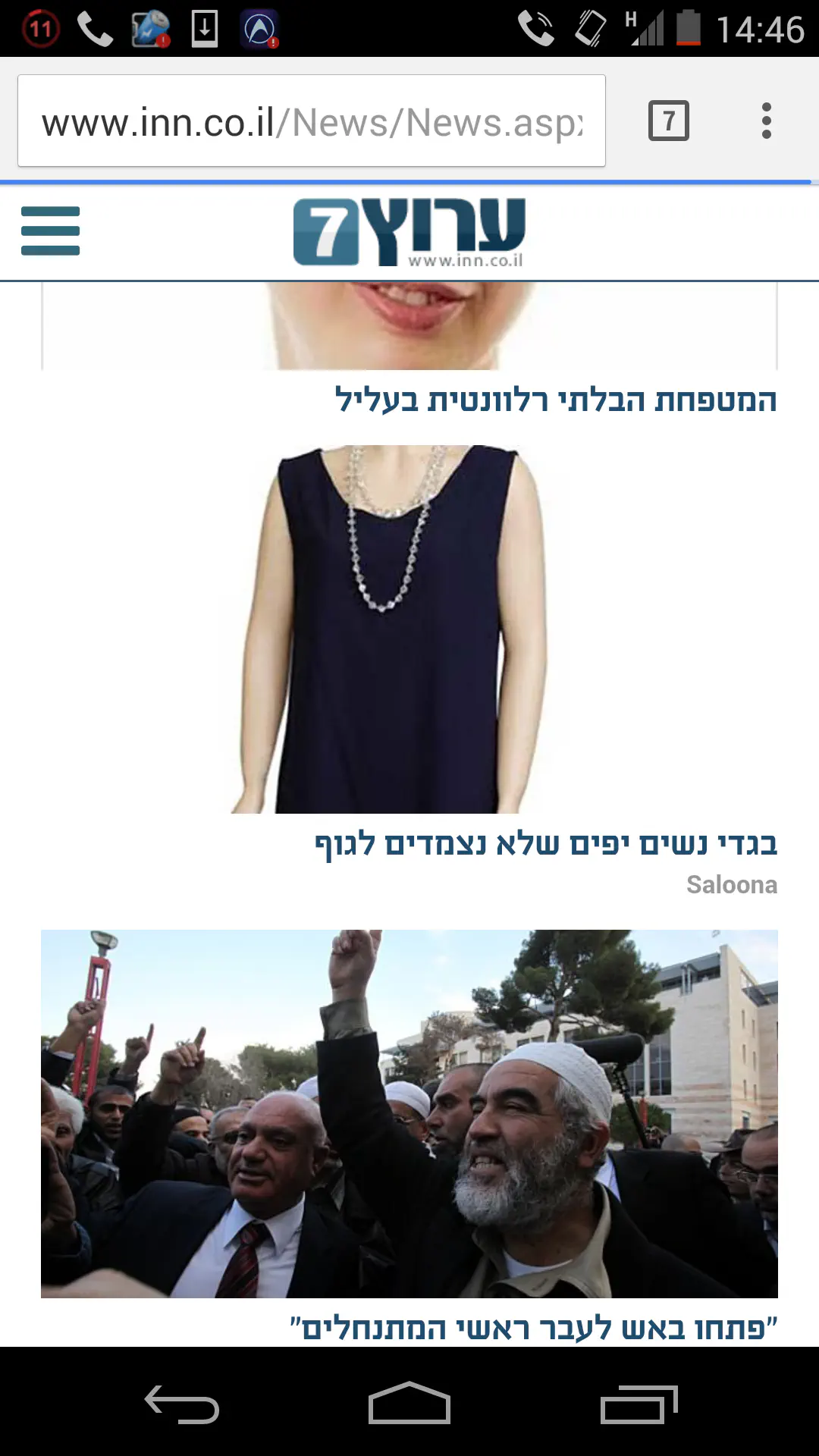Tap the URL address bar
Image resolution: width=819 pixels, height=1456 pixels.
[x=311, y=121]
